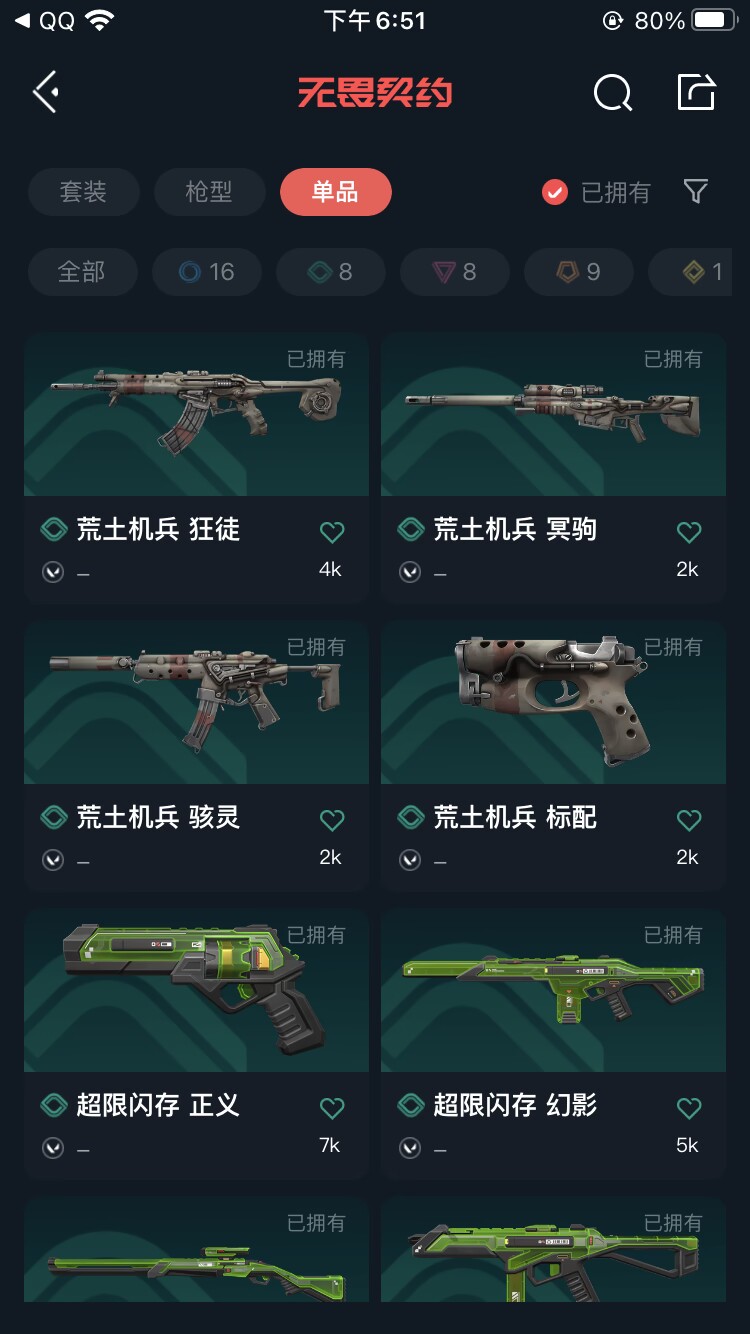Open the 荒土机兵 狂徒 skin card
Screen dimensions: 750x1334
click(196, 415)
